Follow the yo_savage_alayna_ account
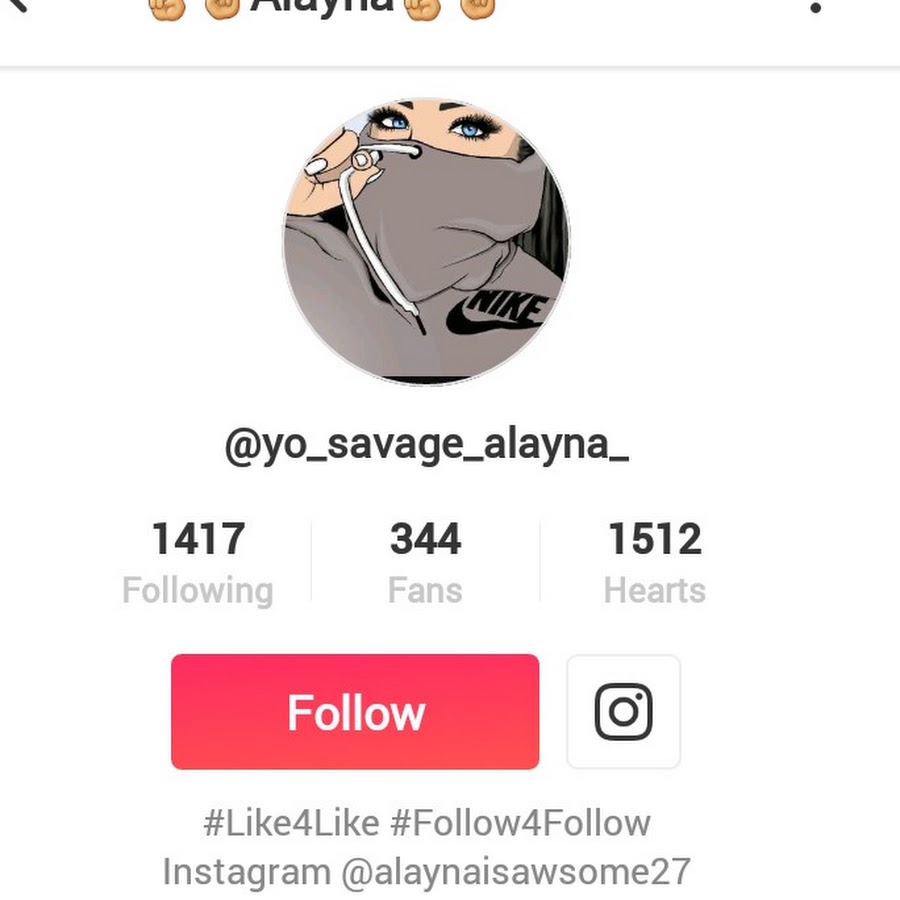 pyautogui.click(x=355, y=711)
